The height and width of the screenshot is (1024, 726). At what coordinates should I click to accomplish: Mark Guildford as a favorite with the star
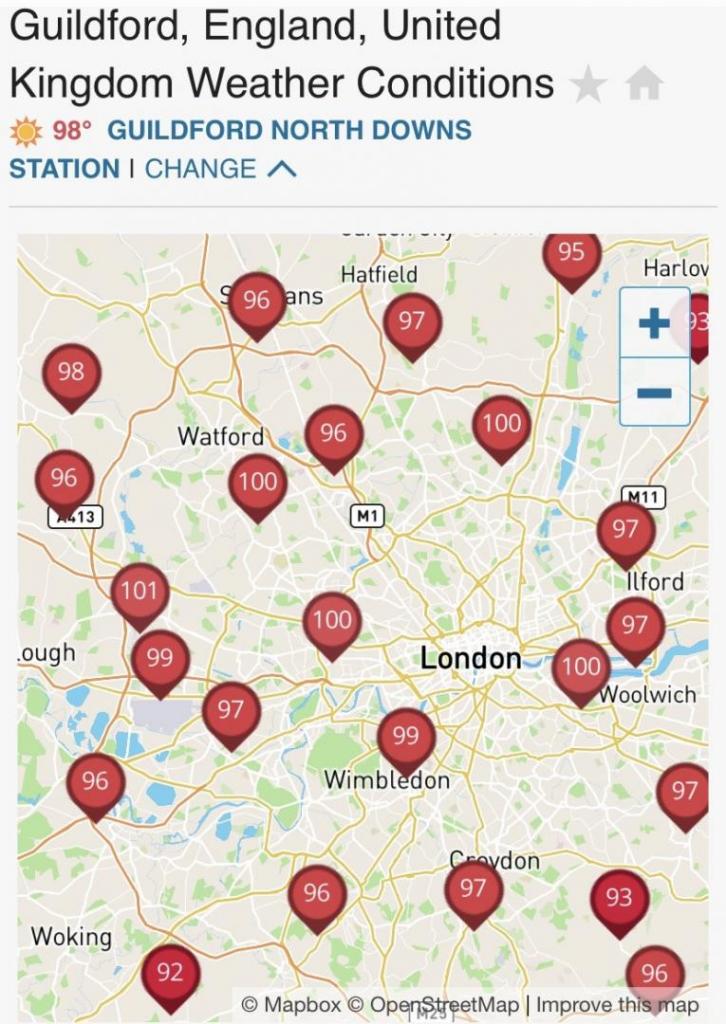pos(588,87)
